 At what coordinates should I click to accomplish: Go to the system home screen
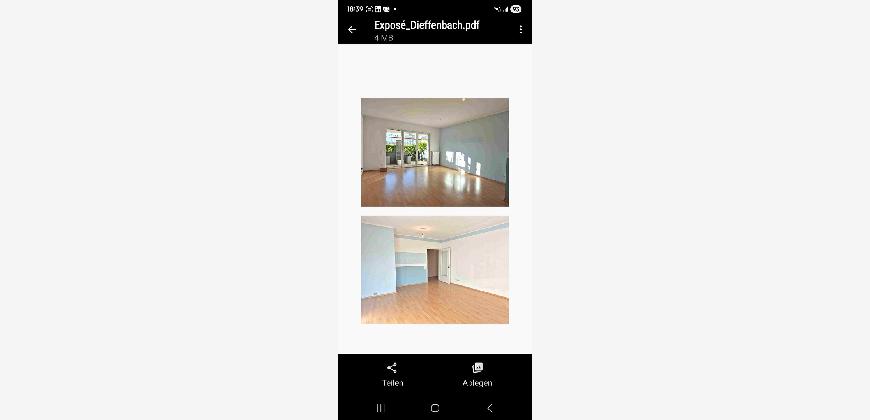coord(435,408)
